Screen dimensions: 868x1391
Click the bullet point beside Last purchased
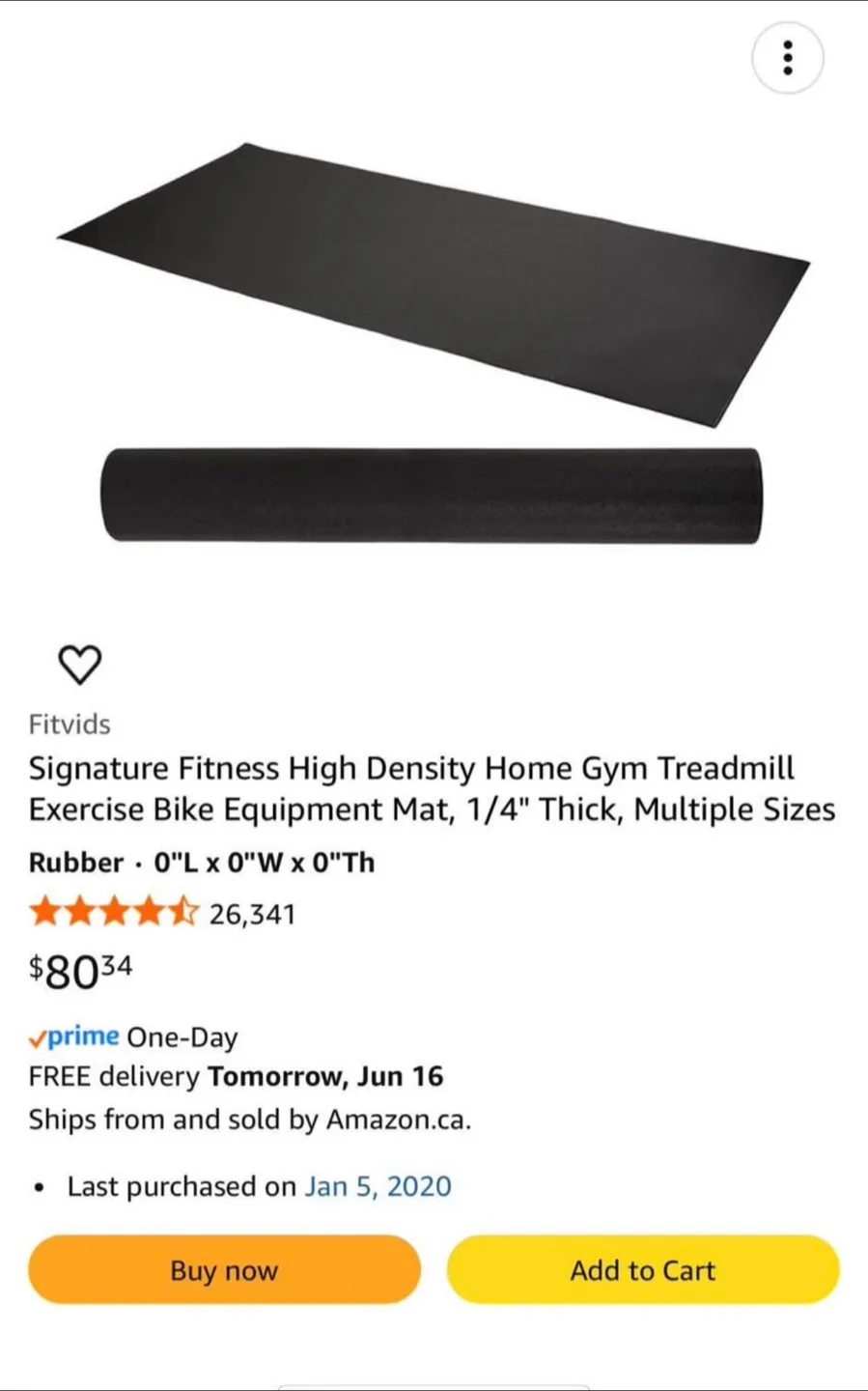pos(40,1185)
